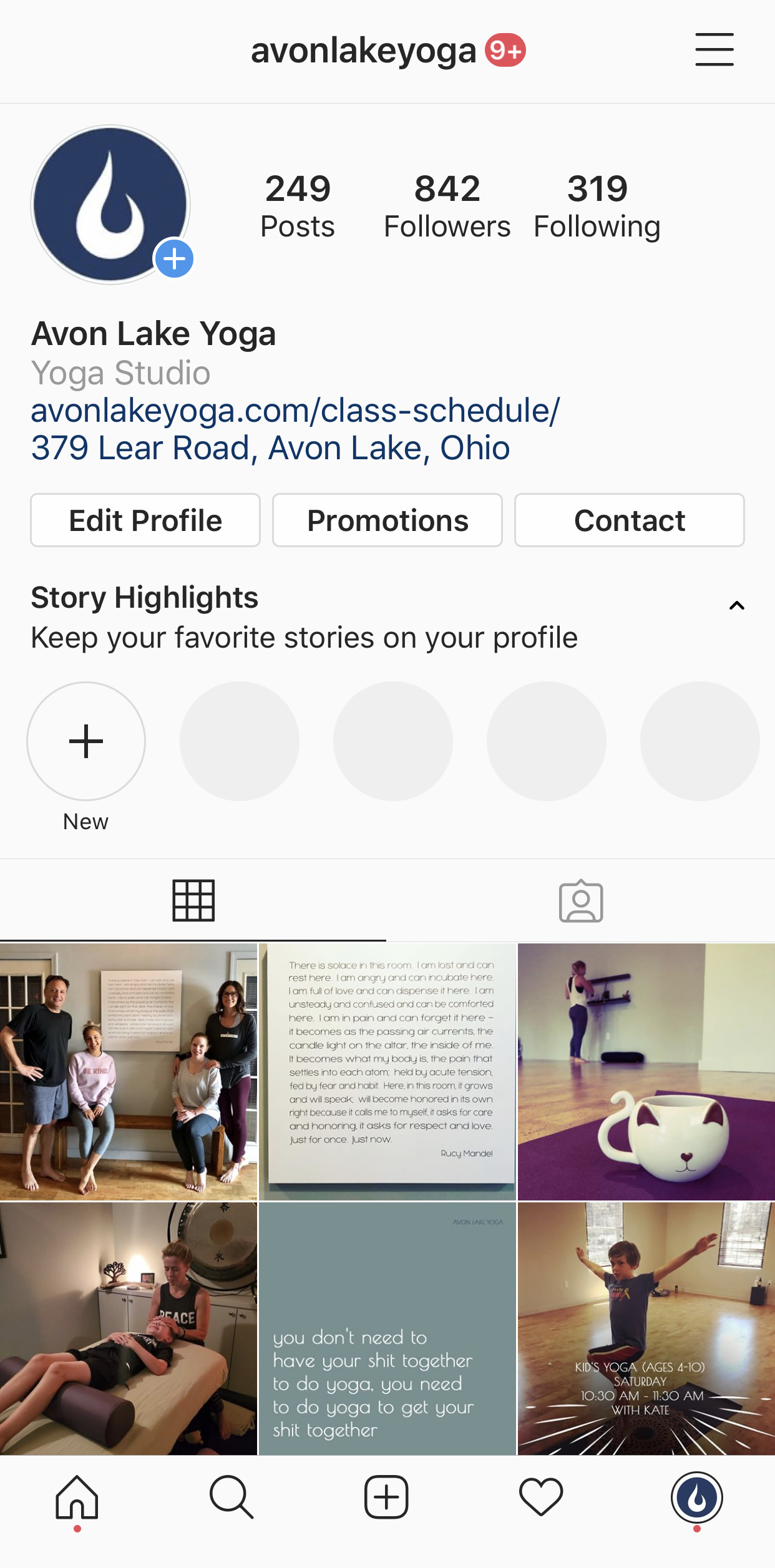Open Promotions
Viewport: 775px width, 1568px height.
point(387,520)
